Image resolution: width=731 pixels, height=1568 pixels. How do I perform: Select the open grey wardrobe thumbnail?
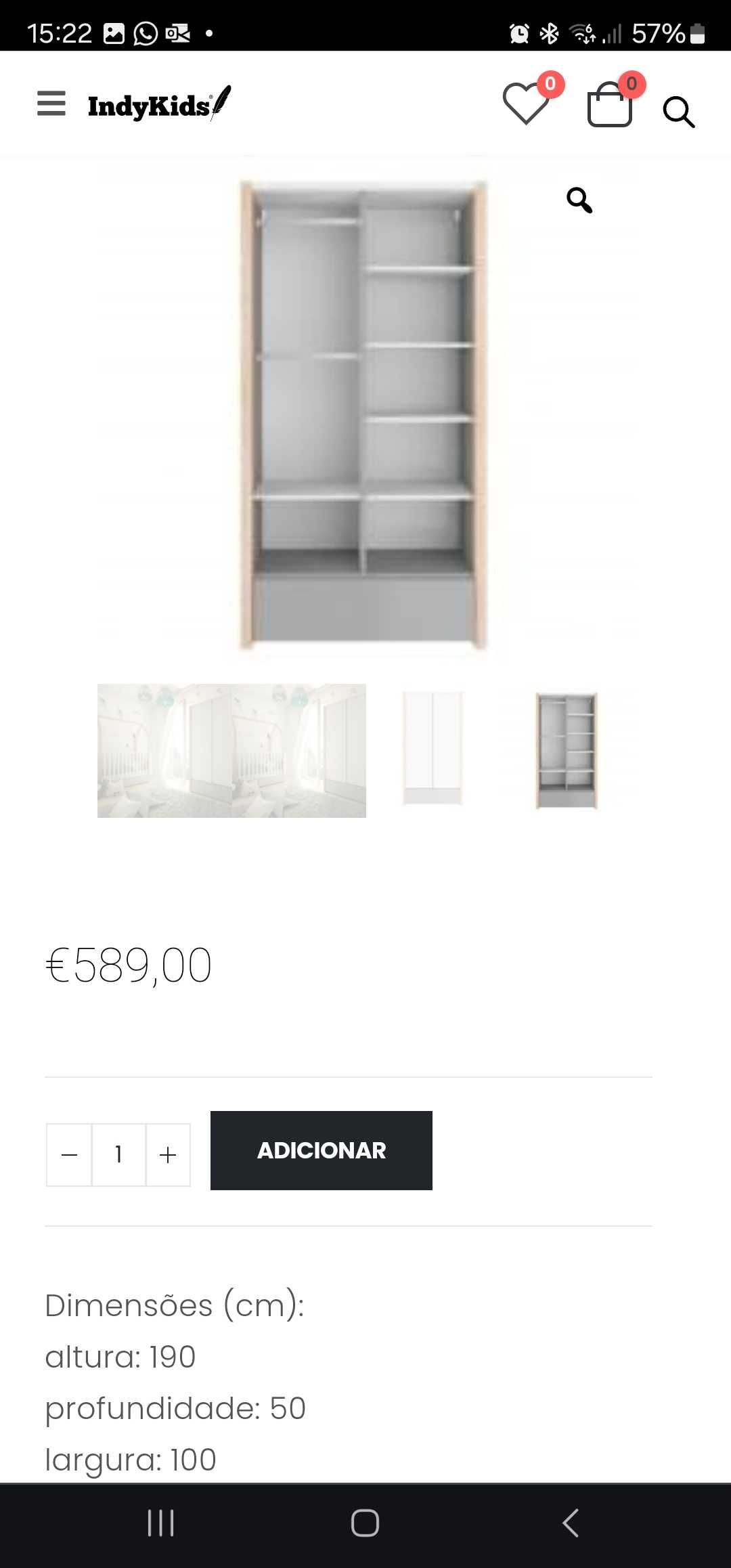567,750
